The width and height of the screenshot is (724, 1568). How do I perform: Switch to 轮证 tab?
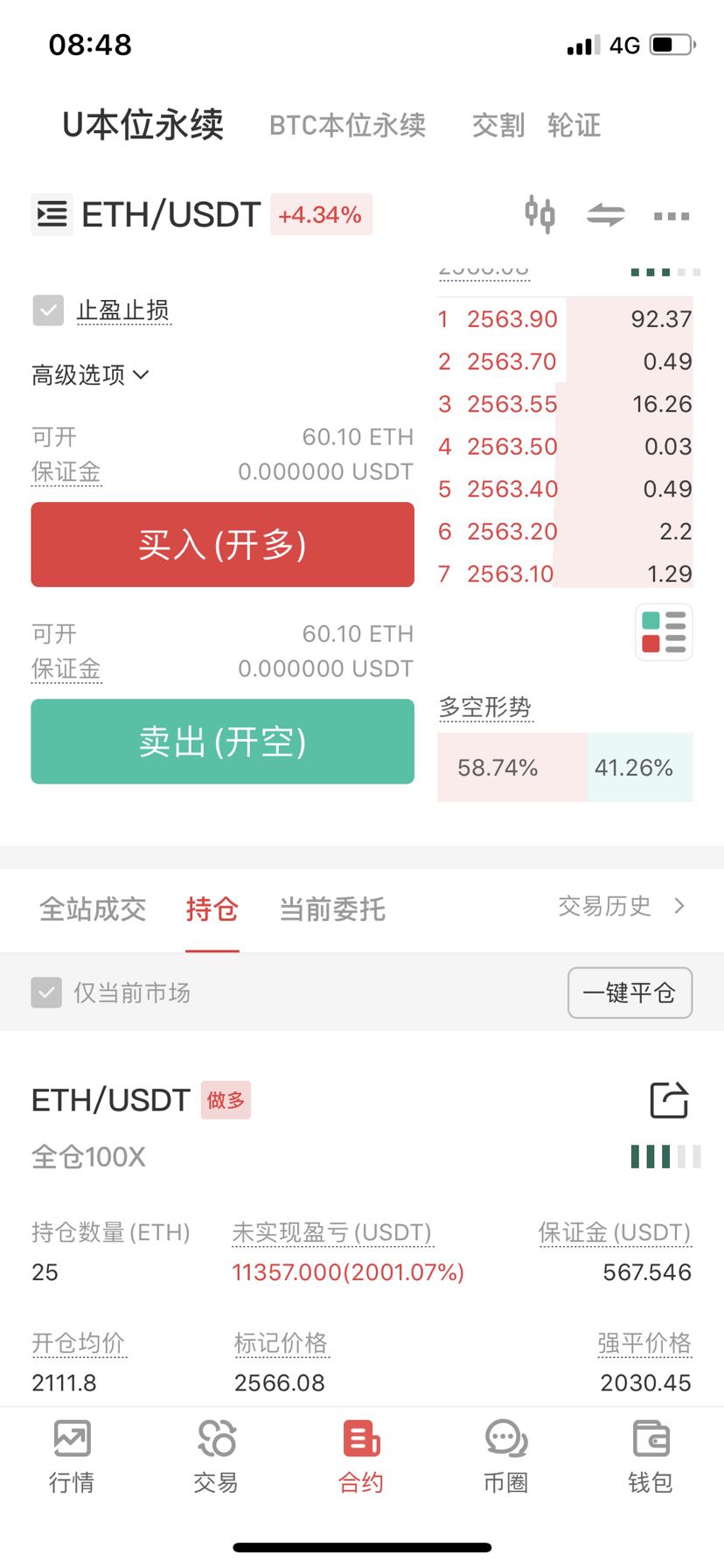point(574,126)
